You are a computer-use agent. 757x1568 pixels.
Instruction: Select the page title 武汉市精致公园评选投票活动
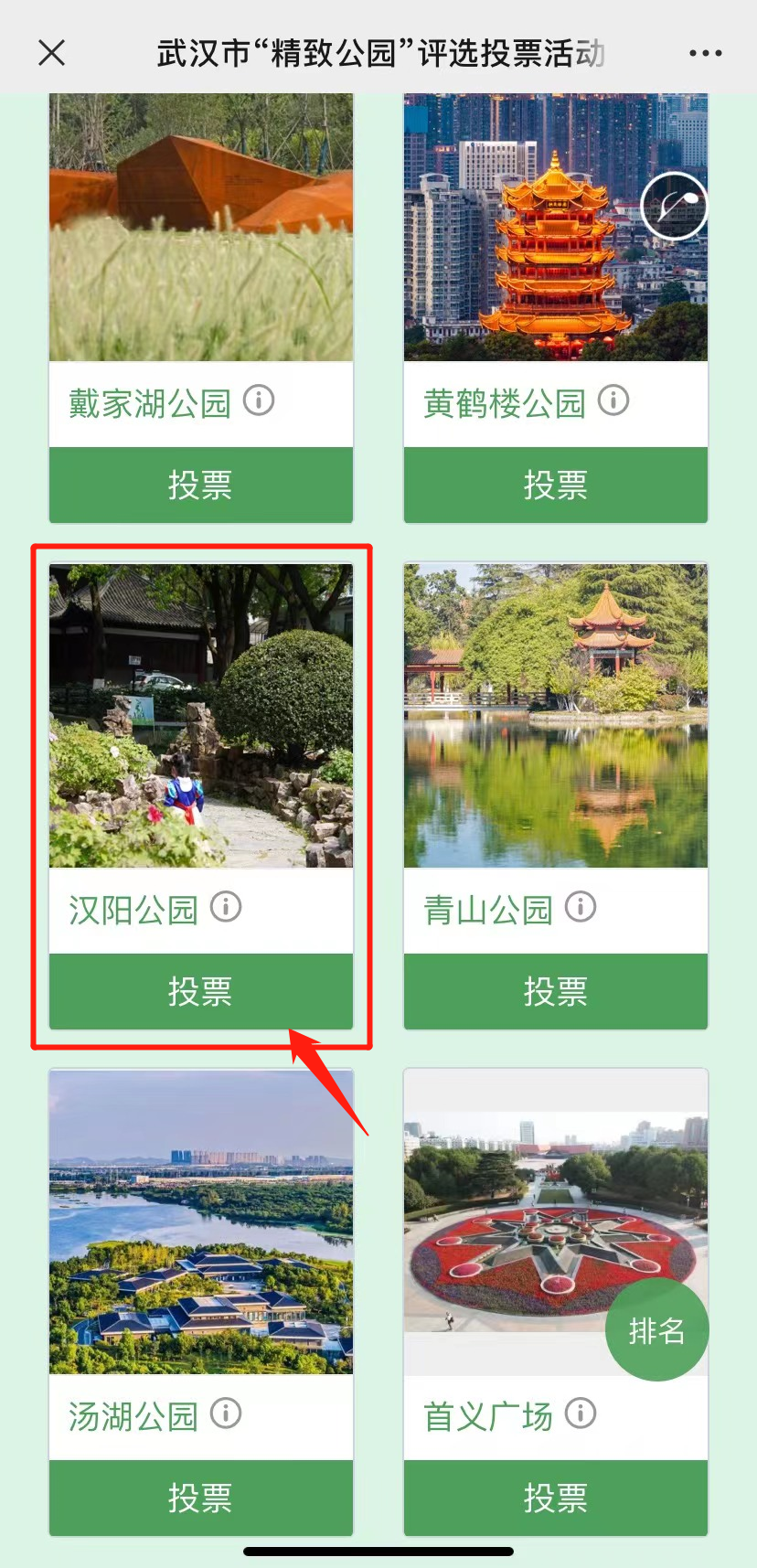[x=378, y=52]
